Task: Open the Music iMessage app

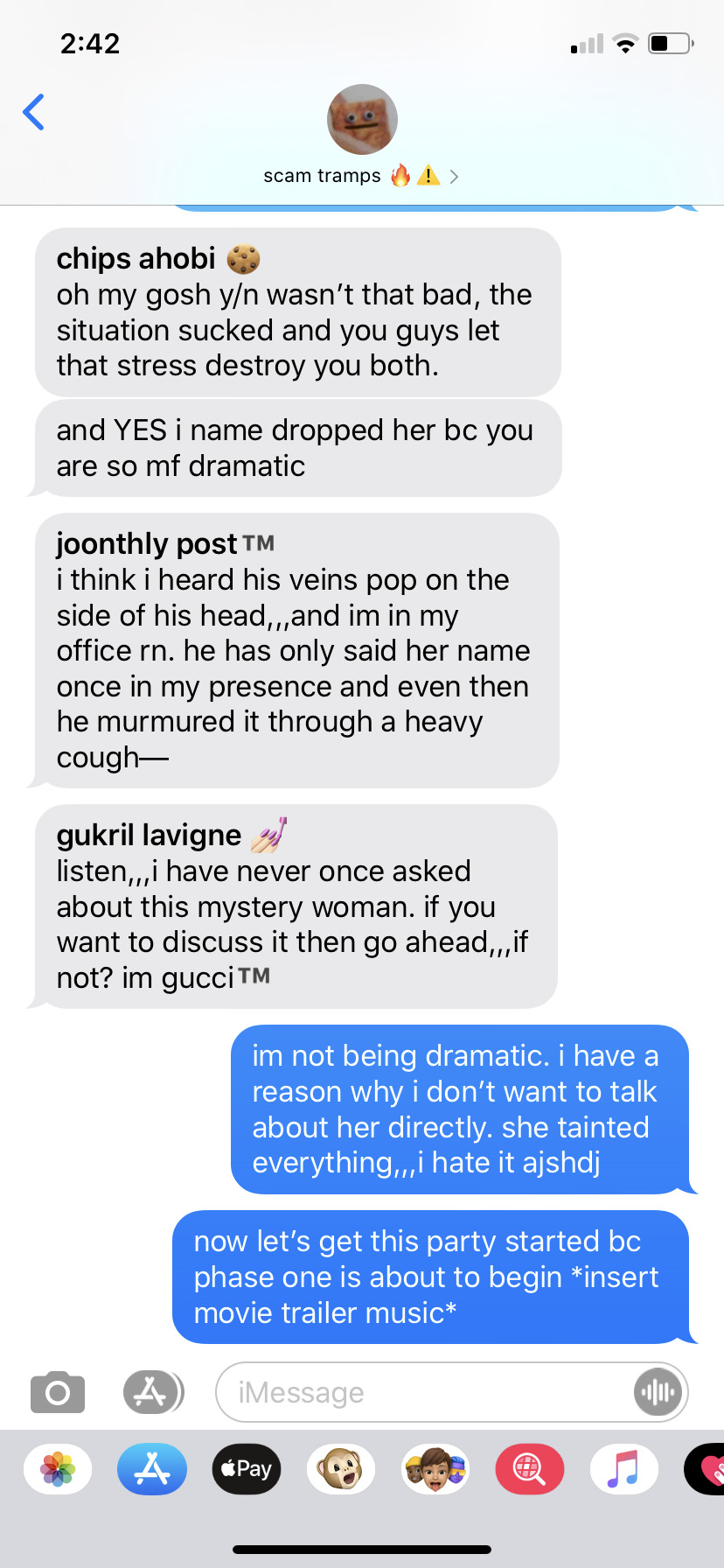Action: tap(624, 1469)
